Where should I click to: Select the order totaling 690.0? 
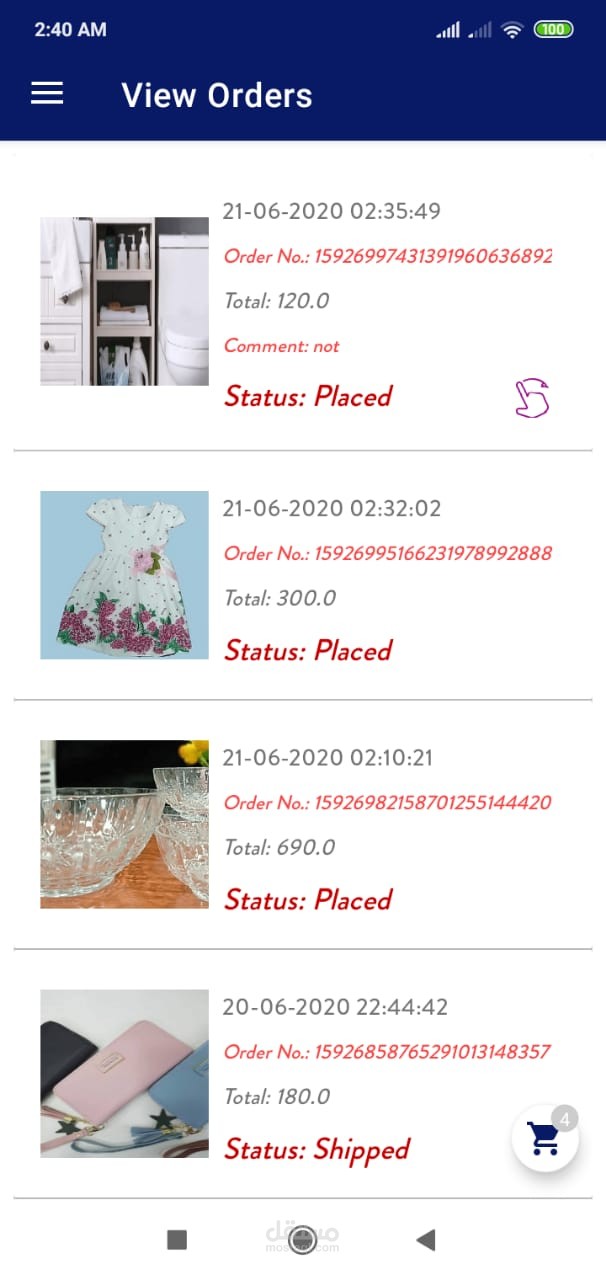pos(303,825)
